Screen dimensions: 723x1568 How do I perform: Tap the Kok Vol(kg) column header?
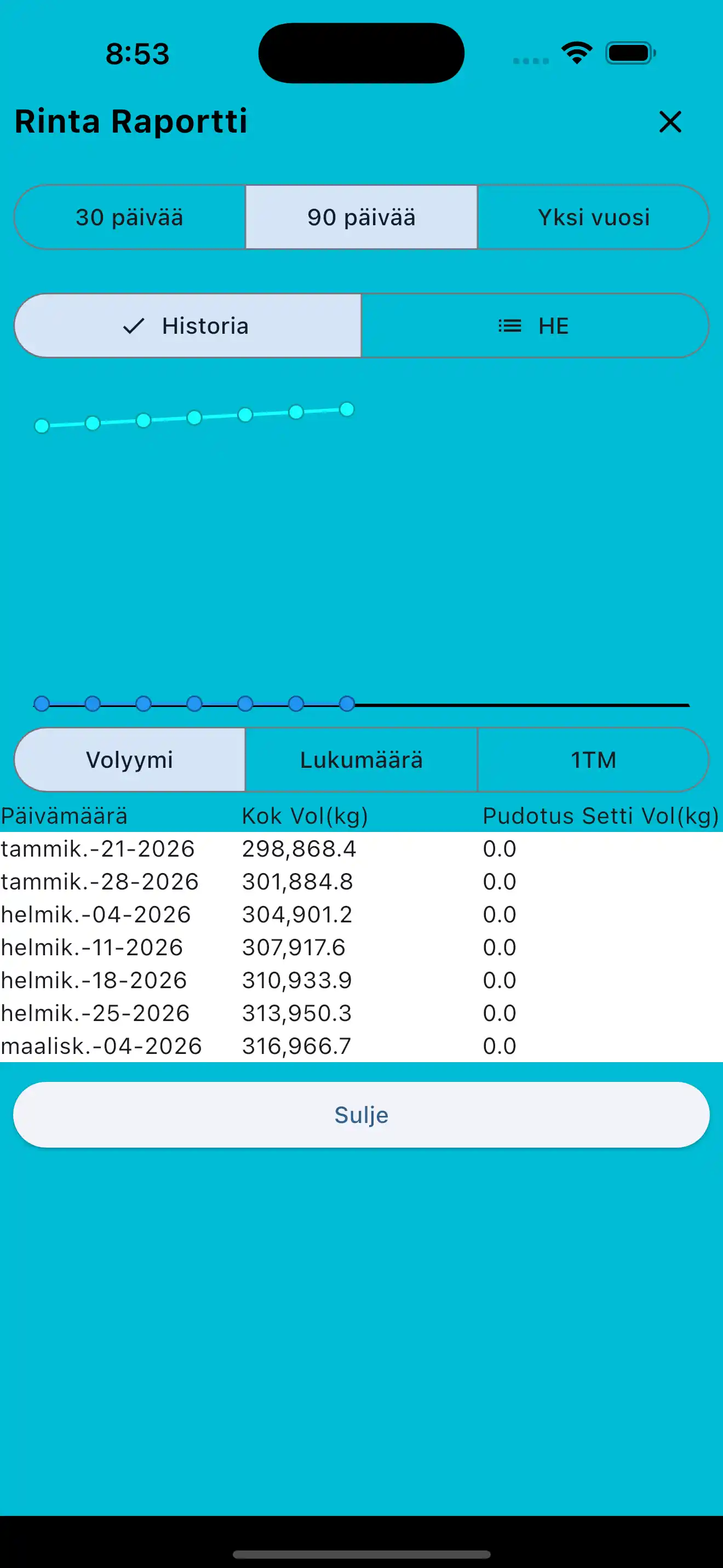pyautogui.click(x=304, y=815)
